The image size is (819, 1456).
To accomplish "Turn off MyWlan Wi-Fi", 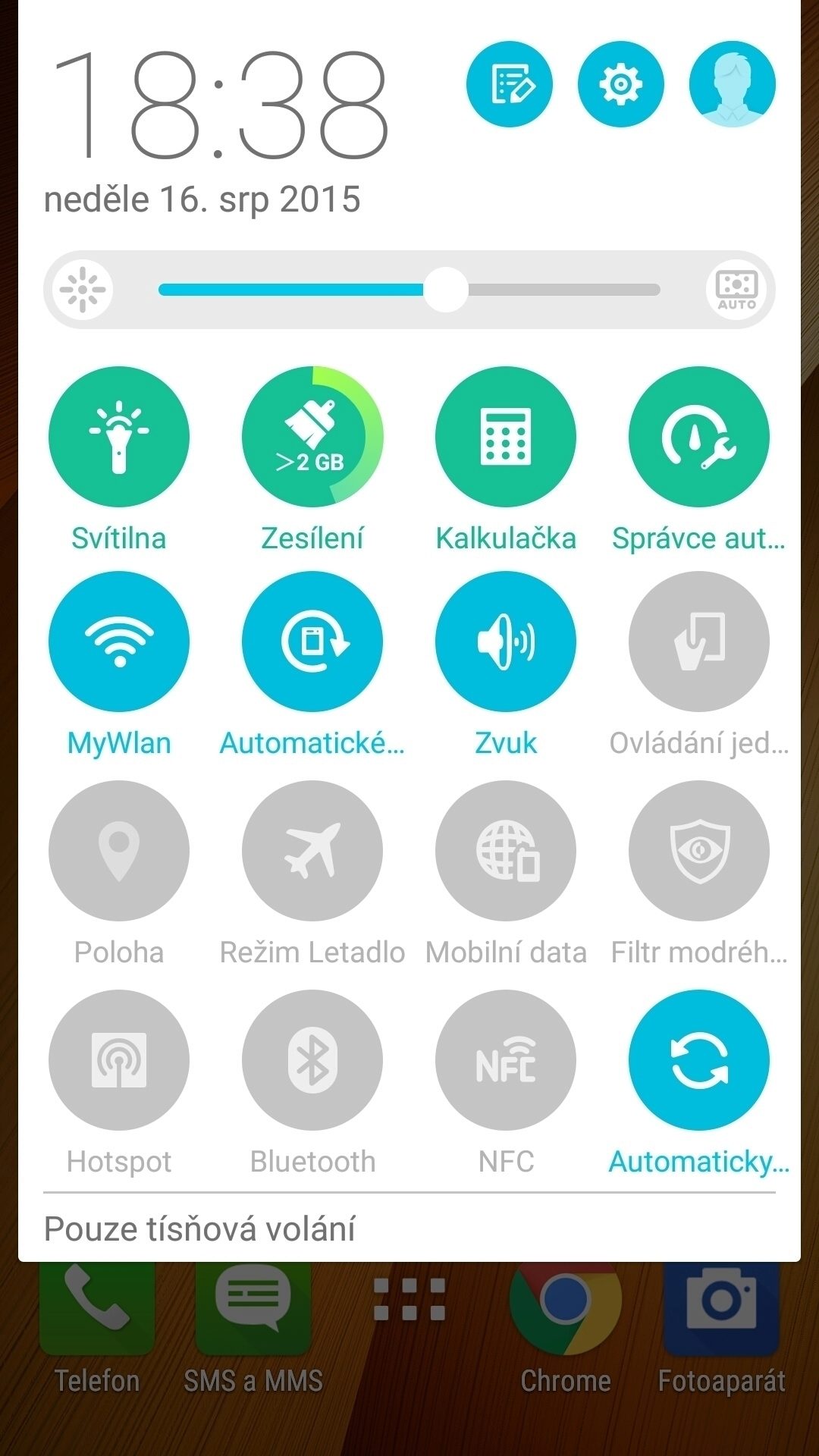I will (x=119, y=642).
